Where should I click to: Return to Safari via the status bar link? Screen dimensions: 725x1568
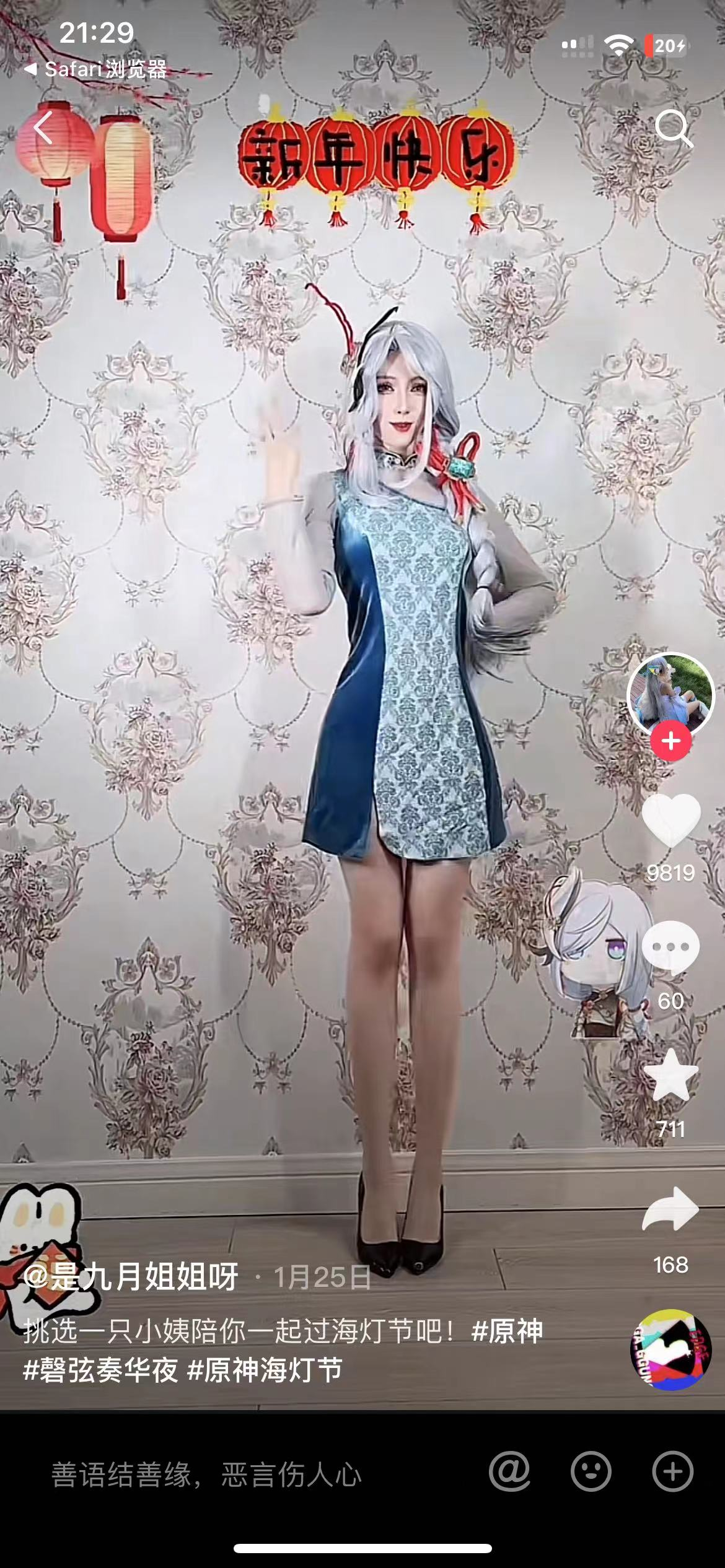[96, 69]
